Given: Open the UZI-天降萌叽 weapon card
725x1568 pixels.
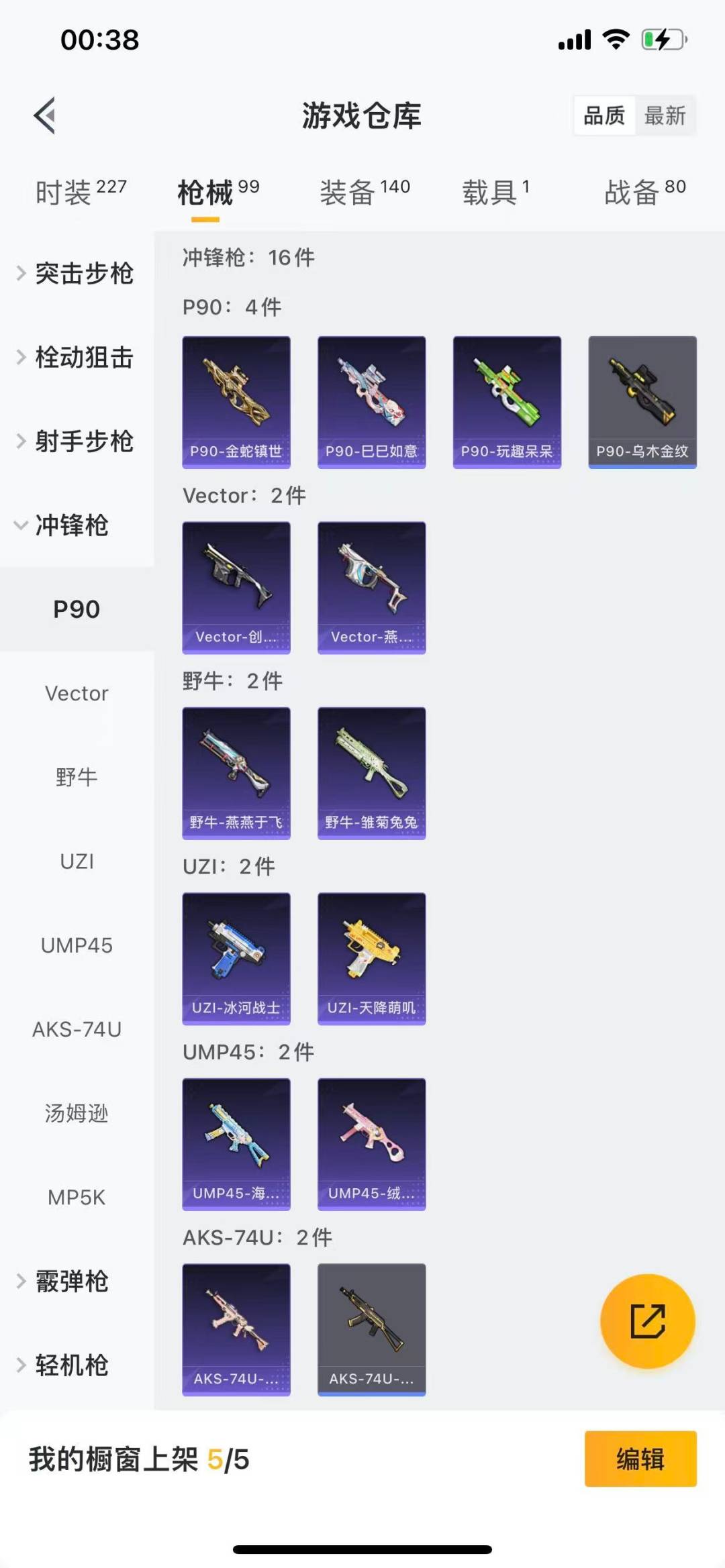Looking at the screenshot, I should click(x=371, y=959).
